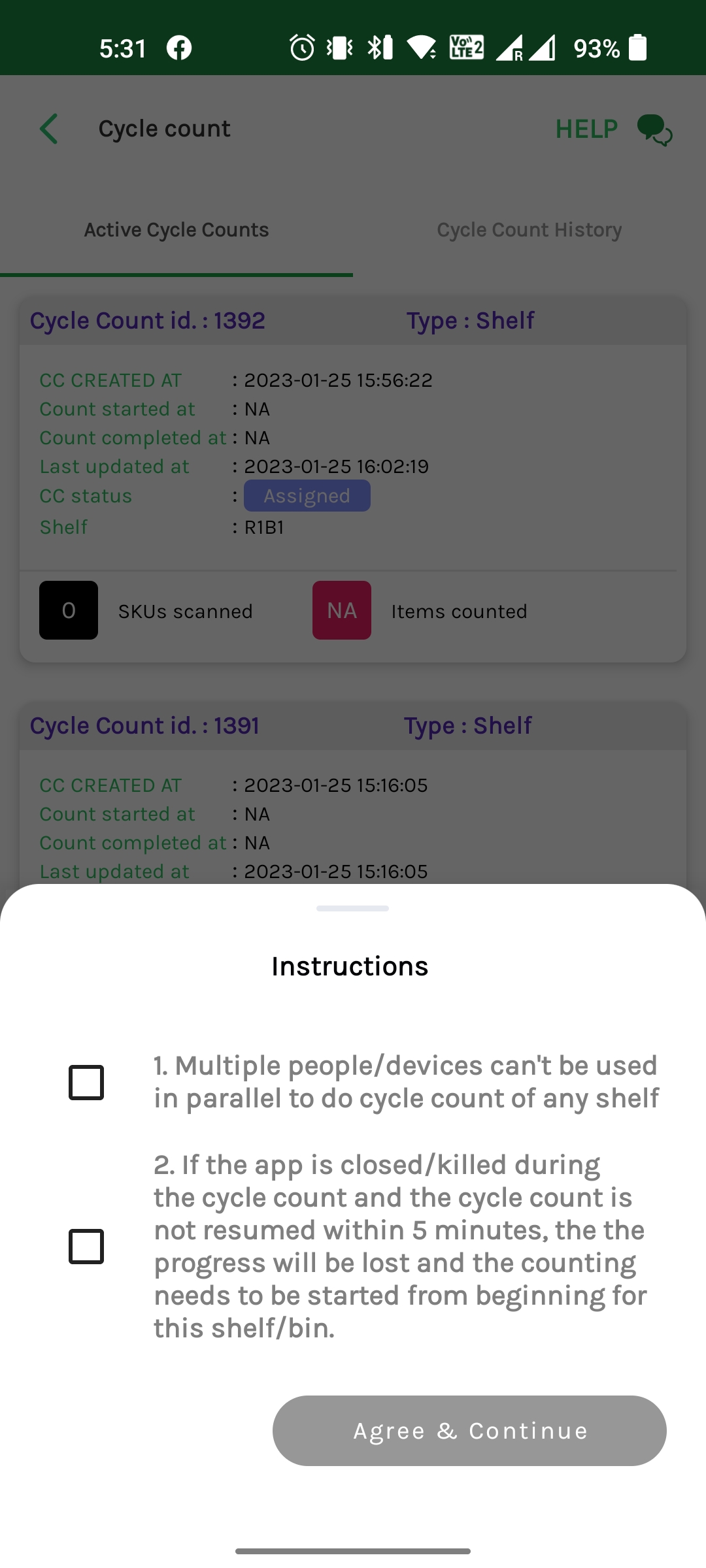Check the app closed/killed instruction checkbox
The width and height of the screenshot is (706, 1568).
pyautogui.click(x=86, y=1247)
